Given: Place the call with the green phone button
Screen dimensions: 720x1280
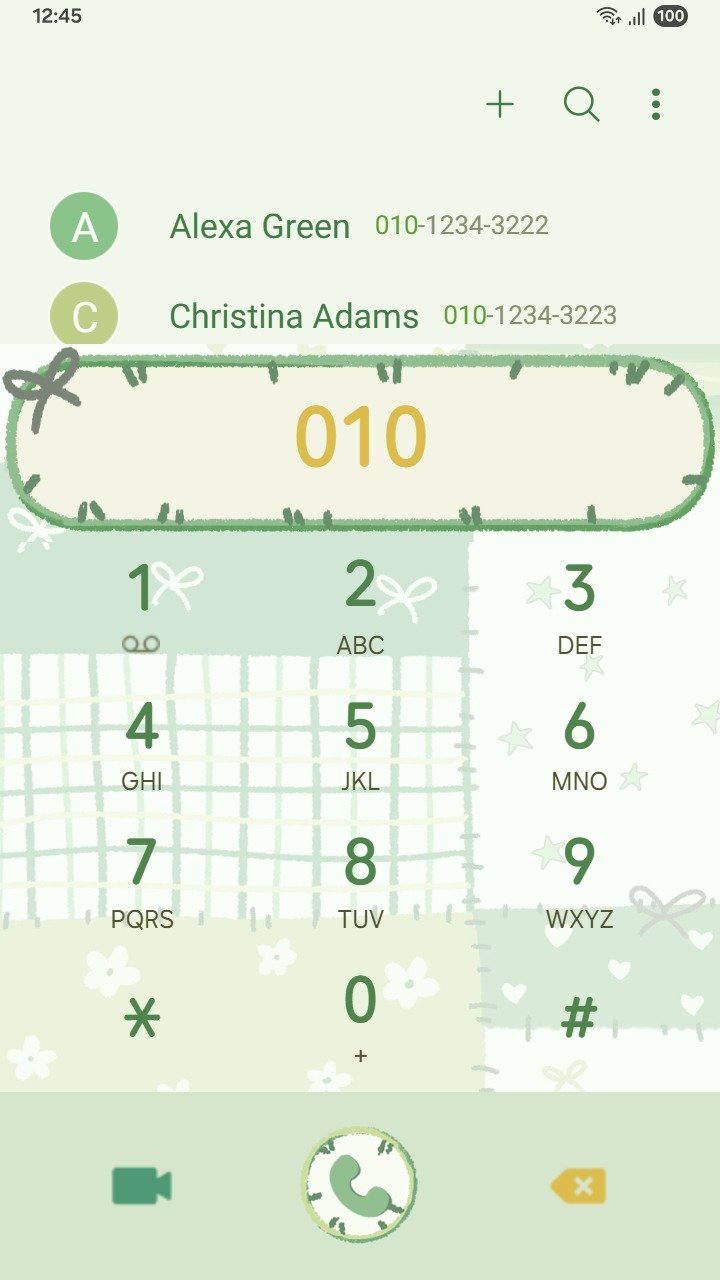Looking at the screenshot, I should point(359,1185).
